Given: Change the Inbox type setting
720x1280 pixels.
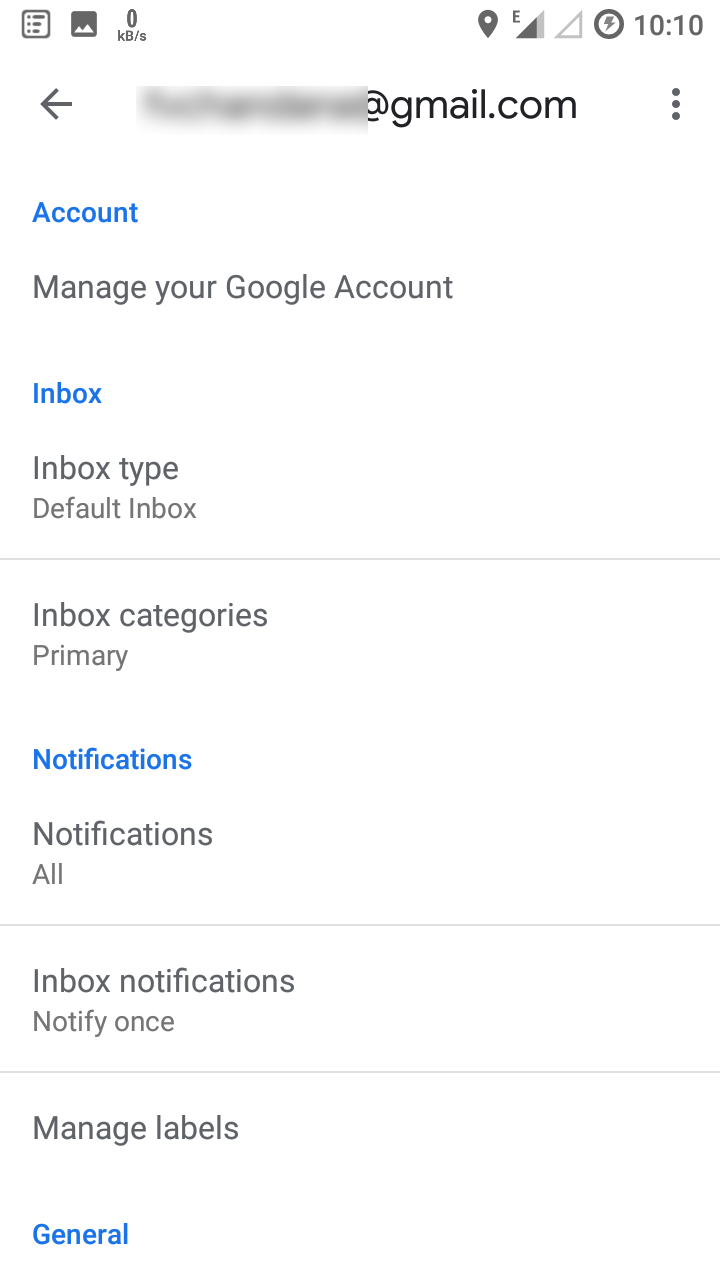Looking at the screenshot, I should (x=360, y=486).
